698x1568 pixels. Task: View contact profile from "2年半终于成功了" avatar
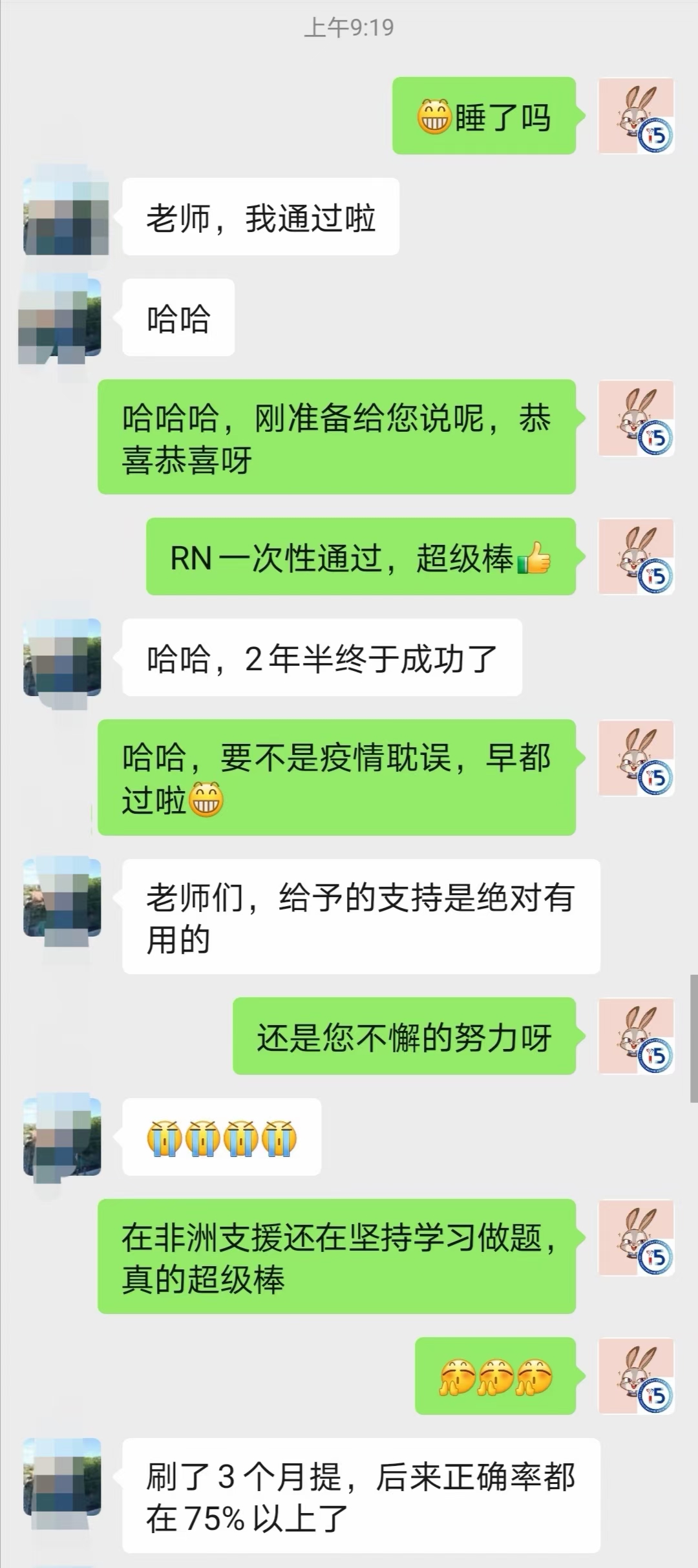click(x=63, y=658)
